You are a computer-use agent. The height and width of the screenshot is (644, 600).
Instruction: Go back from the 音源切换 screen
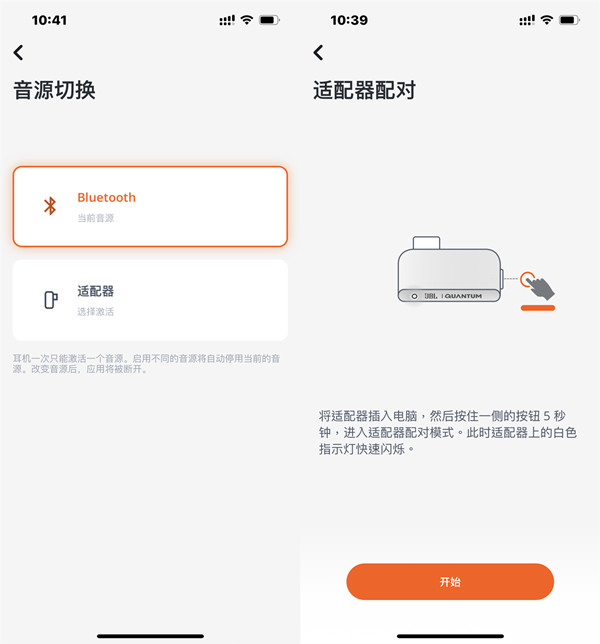pyautogui.click(x=19, y=53)
